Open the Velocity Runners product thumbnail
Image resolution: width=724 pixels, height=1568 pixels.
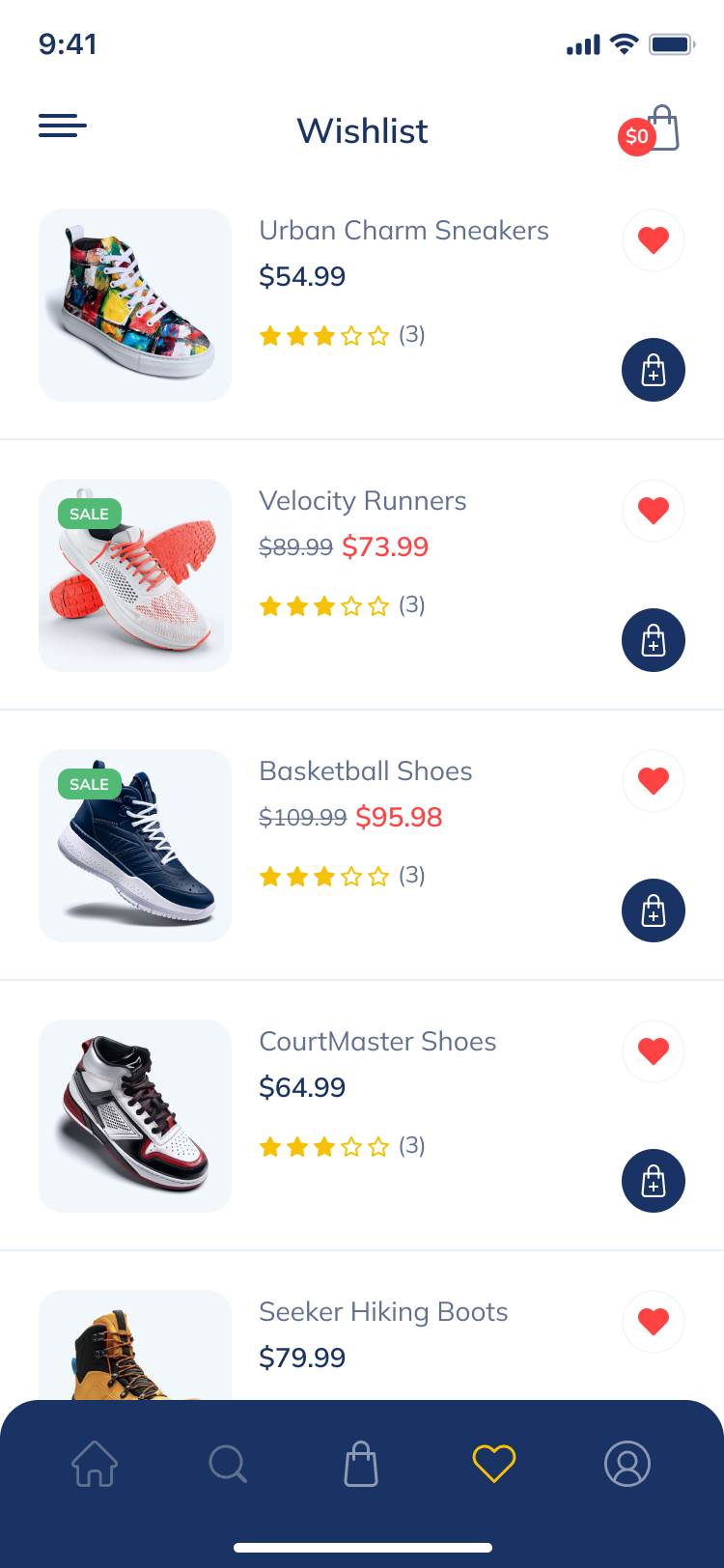click(134, 574)
